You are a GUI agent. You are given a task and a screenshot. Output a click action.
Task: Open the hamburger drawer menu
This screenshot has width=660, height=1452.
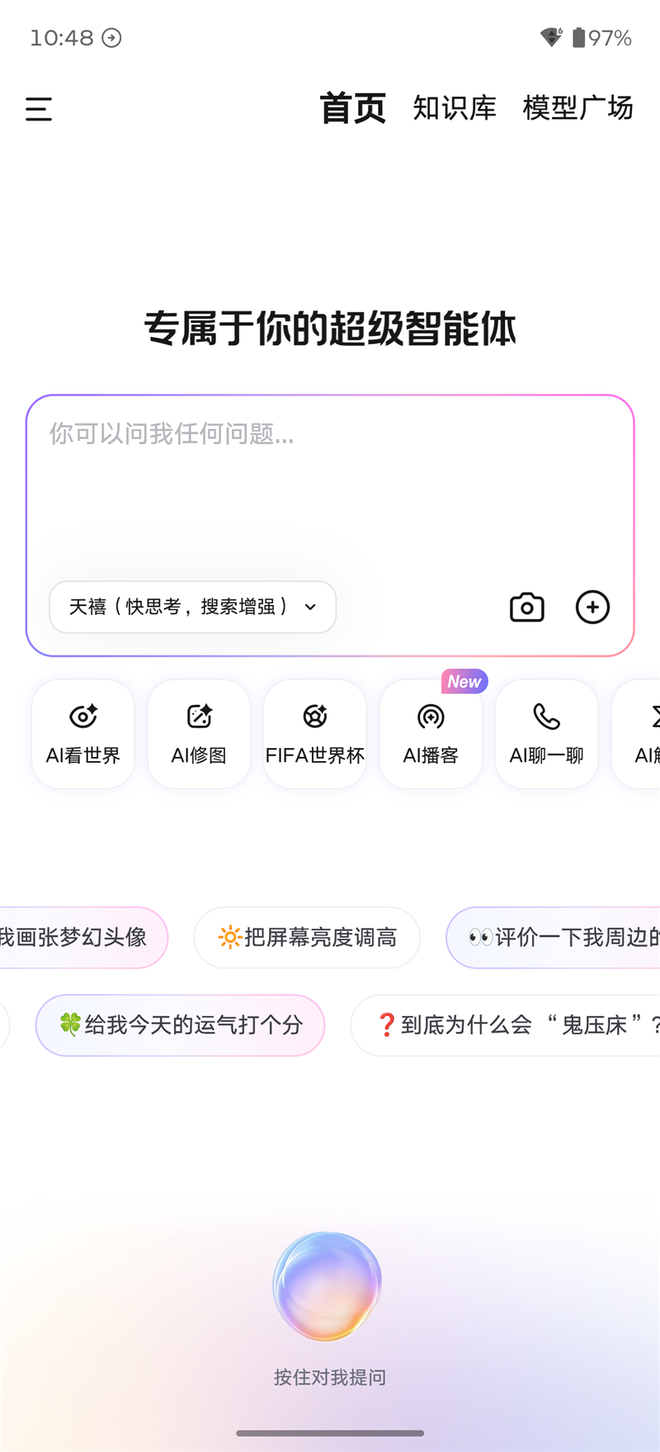(x=39, y=109)
